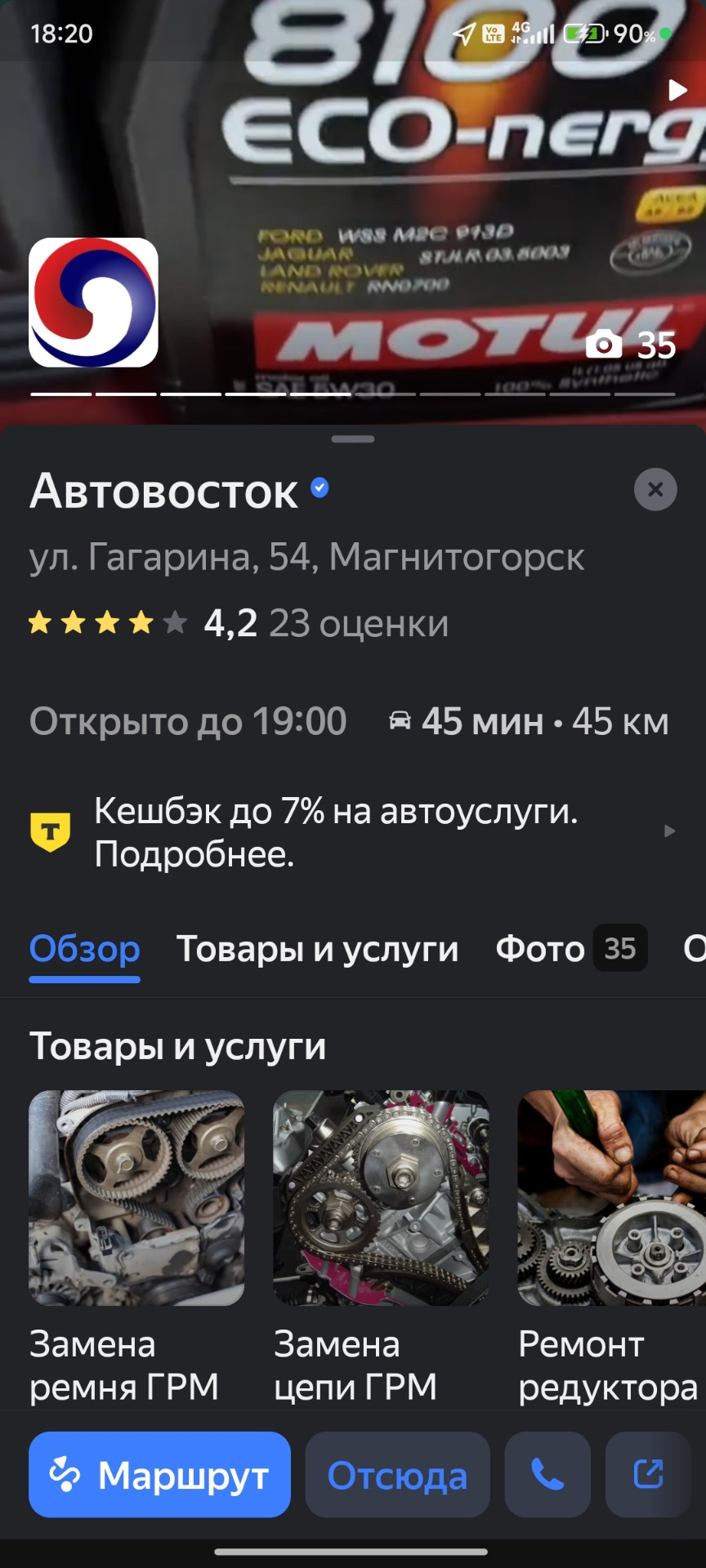Show opening hours (Открыто до 19:00)

tap(188, 722)
